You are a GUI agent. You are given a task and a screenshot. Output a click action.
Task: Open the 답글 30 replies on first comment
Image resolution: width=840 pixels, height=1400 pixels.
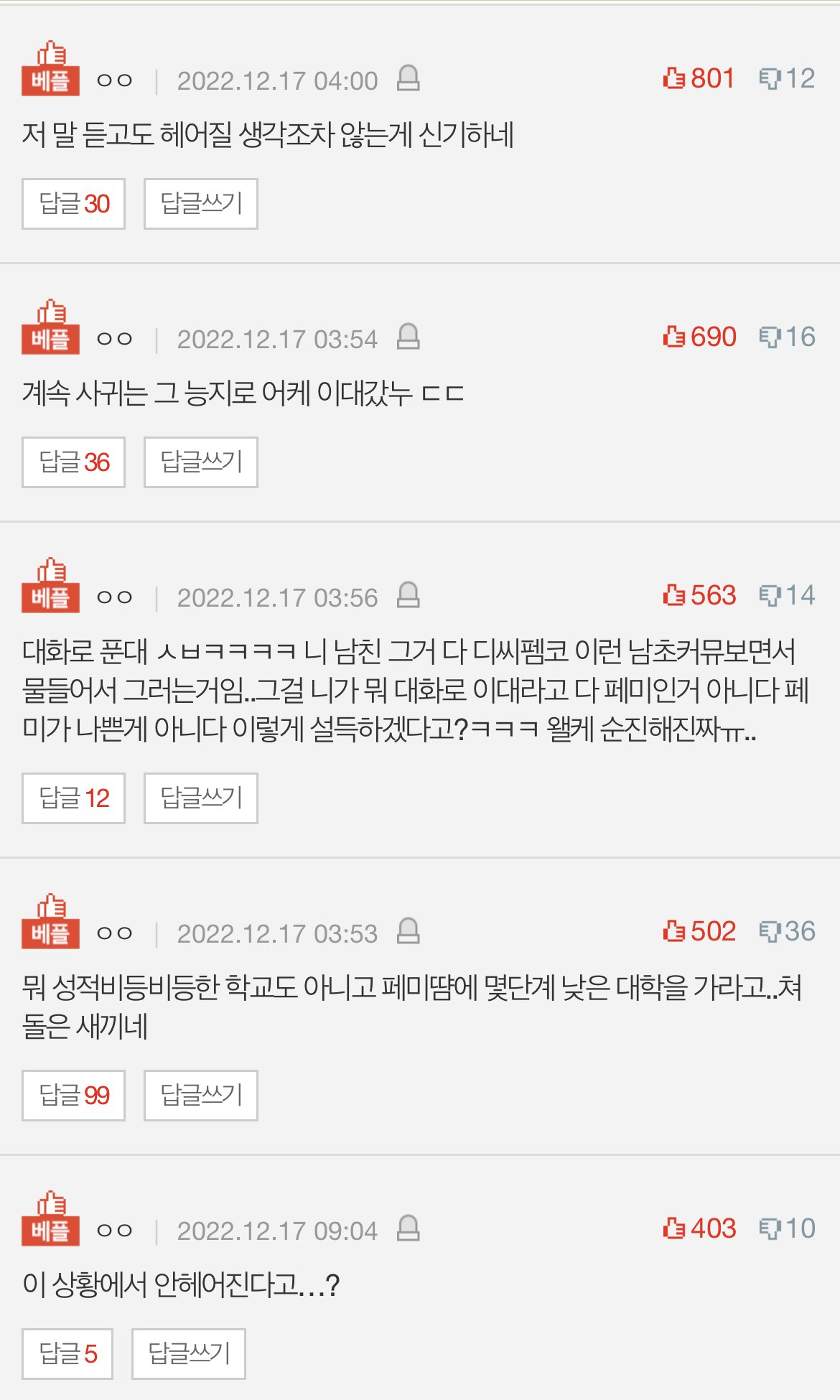pos(73,204)
